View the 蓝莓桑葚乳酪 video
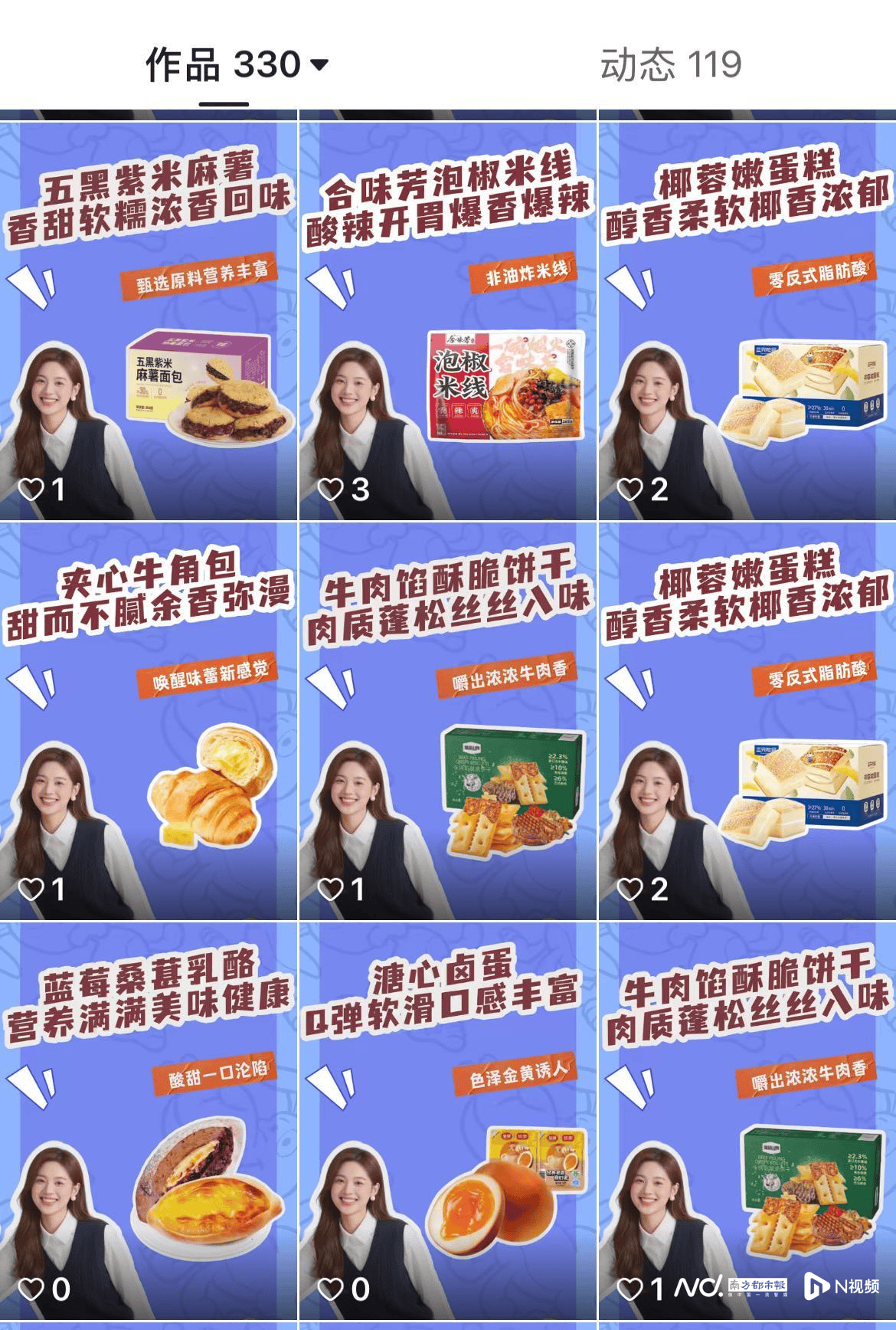This screenshot has width=896, height=1330. pyautogui.click(x=149, y=1122)
